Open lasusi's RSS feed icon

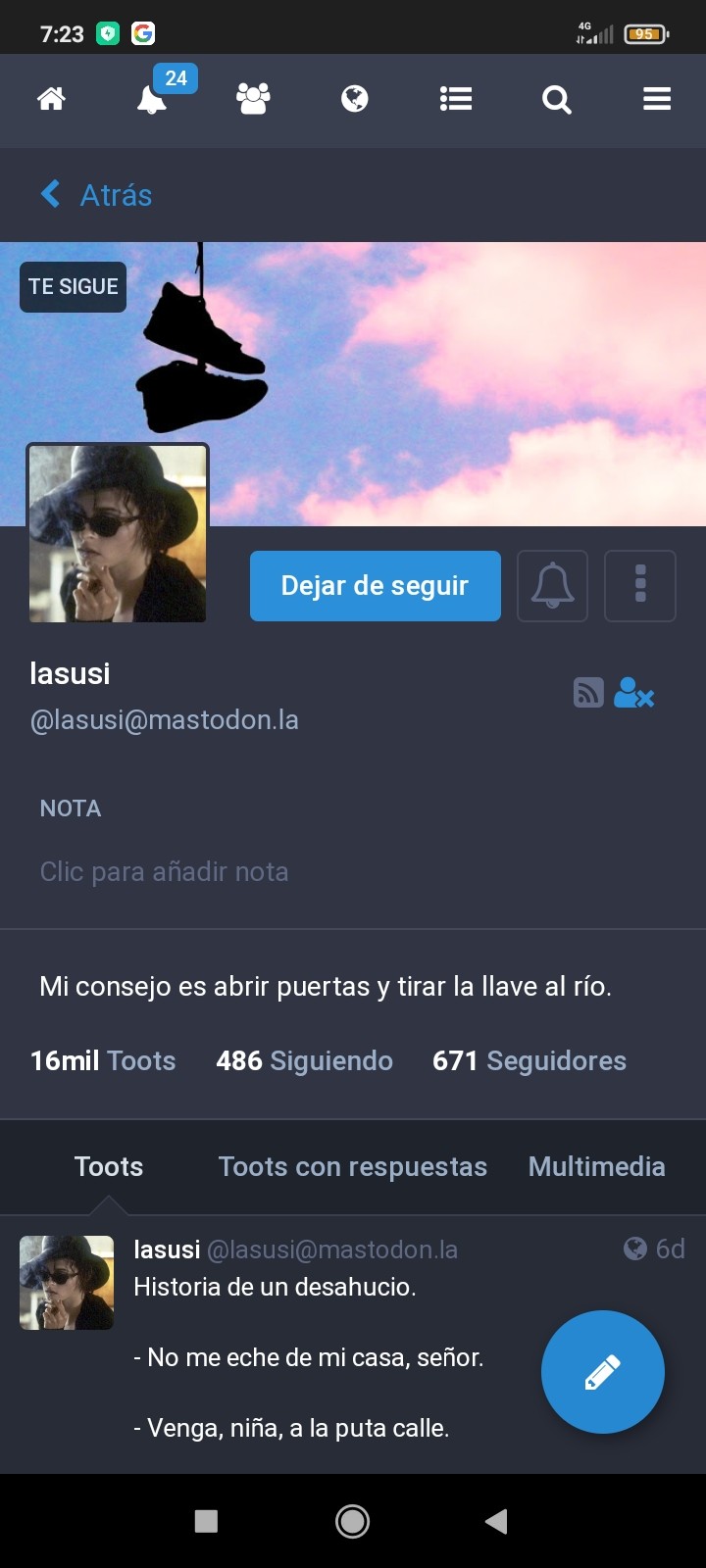[x=587, y=693]
